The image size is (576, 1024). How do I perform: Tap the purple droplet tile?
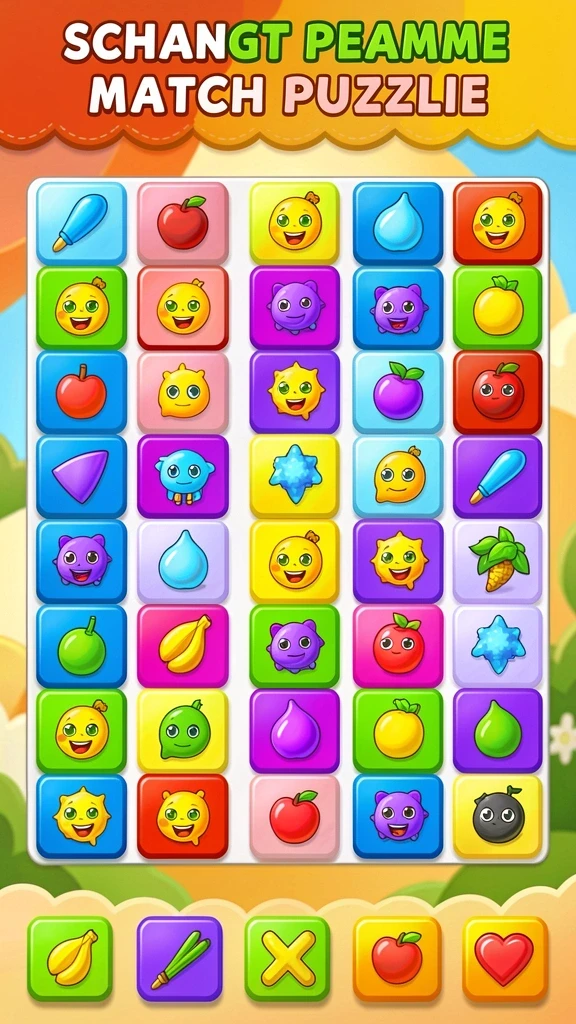(295, 731)
